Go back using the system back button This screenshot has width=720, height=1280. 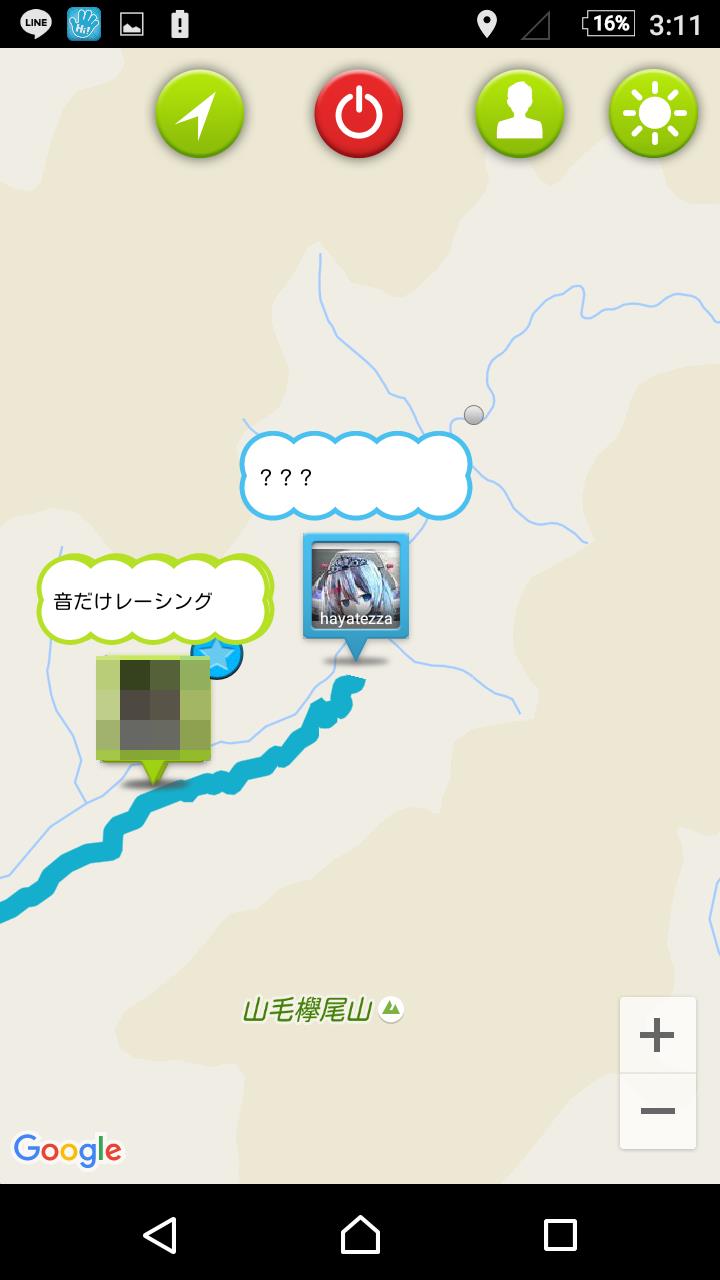[160, 1234]
